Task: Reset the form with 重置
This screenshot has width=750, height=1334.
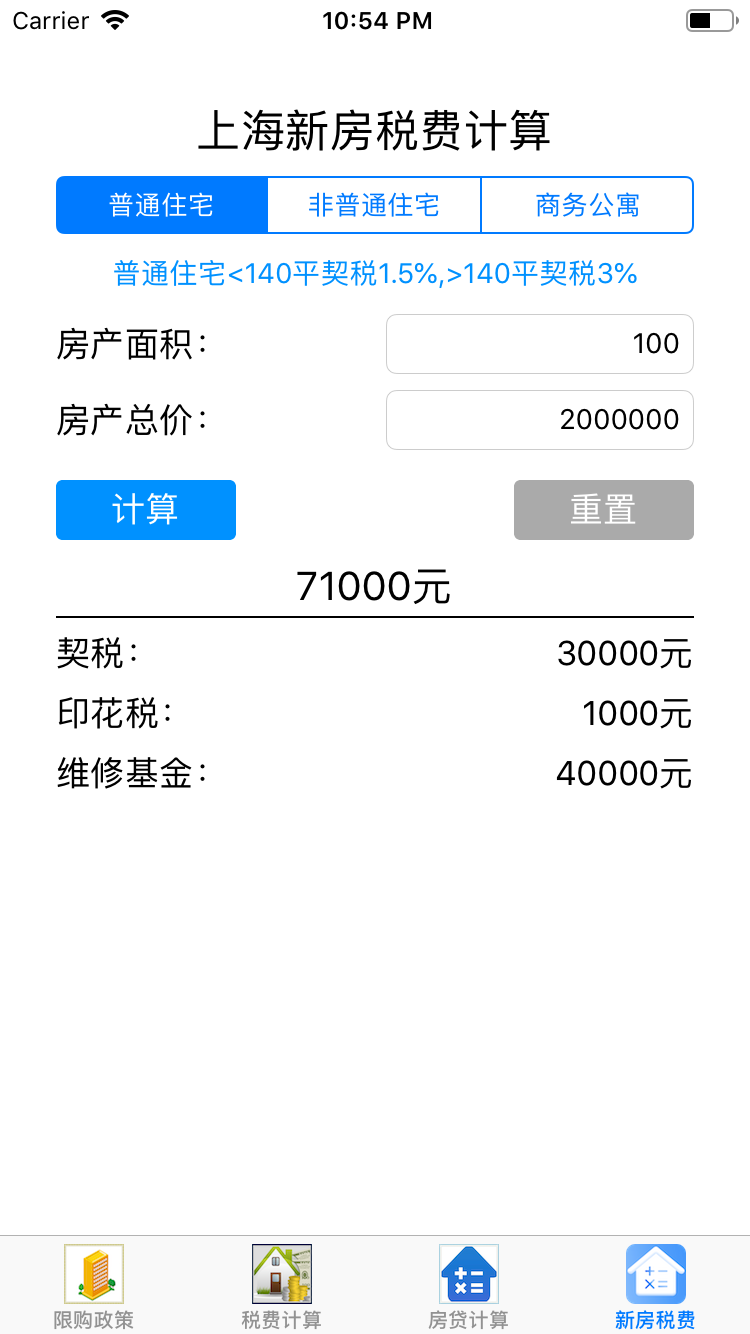Action: click(603, 510)
